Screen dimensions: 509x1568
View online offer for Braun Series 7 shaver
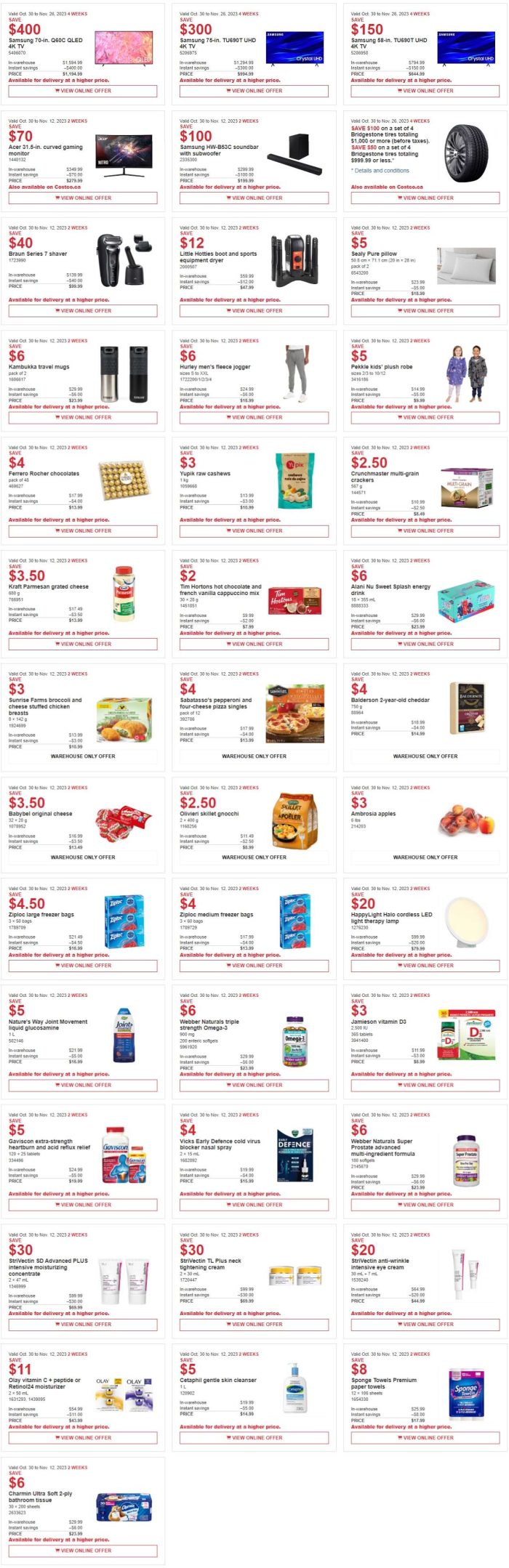(x=83, y=310)
